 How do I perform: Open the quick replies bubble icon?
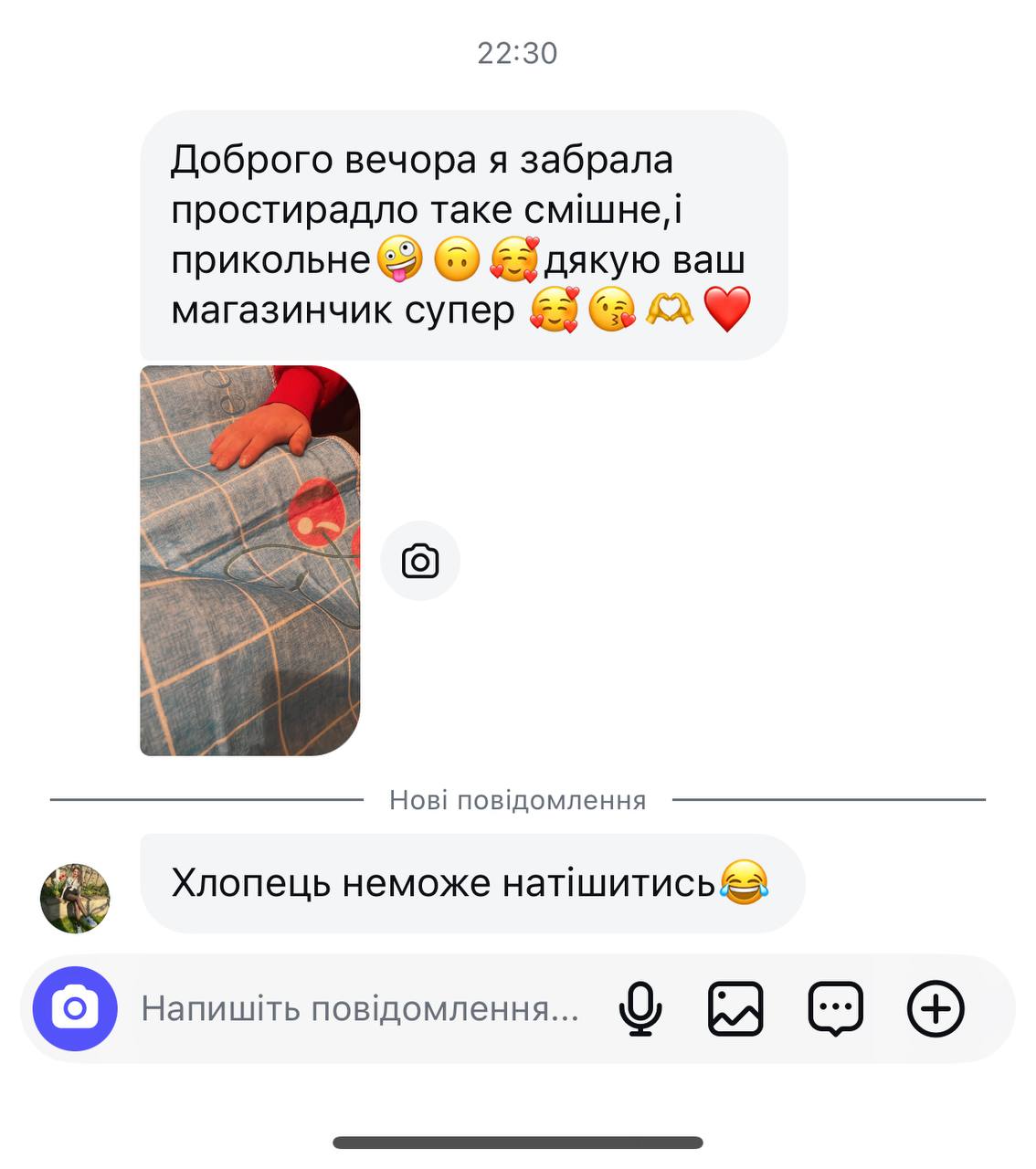(835, 1008)
